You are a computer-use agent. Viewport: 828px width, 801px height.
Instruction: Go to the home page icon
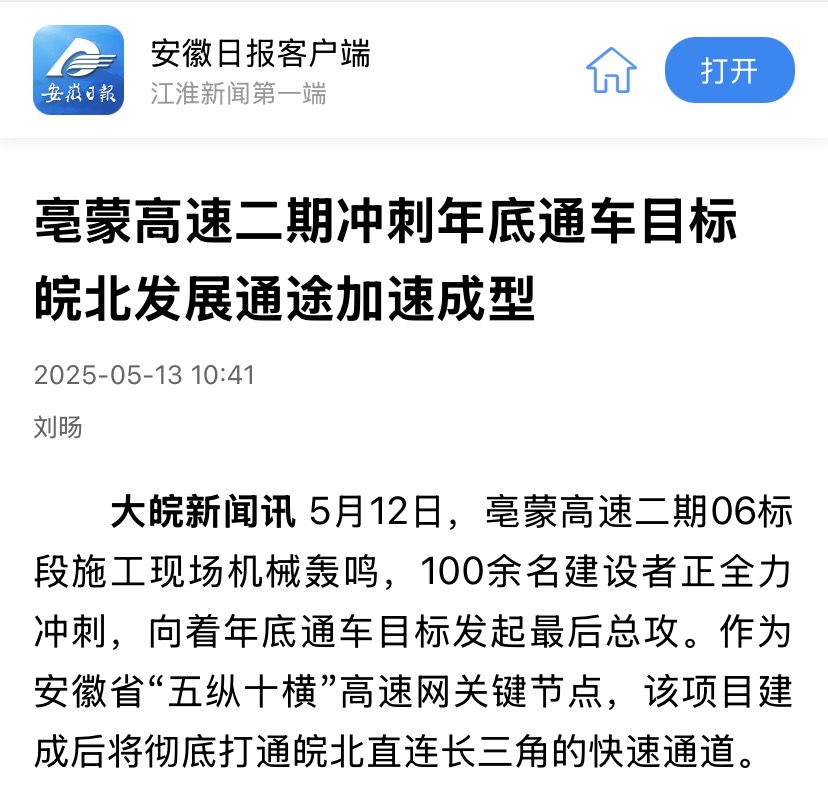point(612,70)
